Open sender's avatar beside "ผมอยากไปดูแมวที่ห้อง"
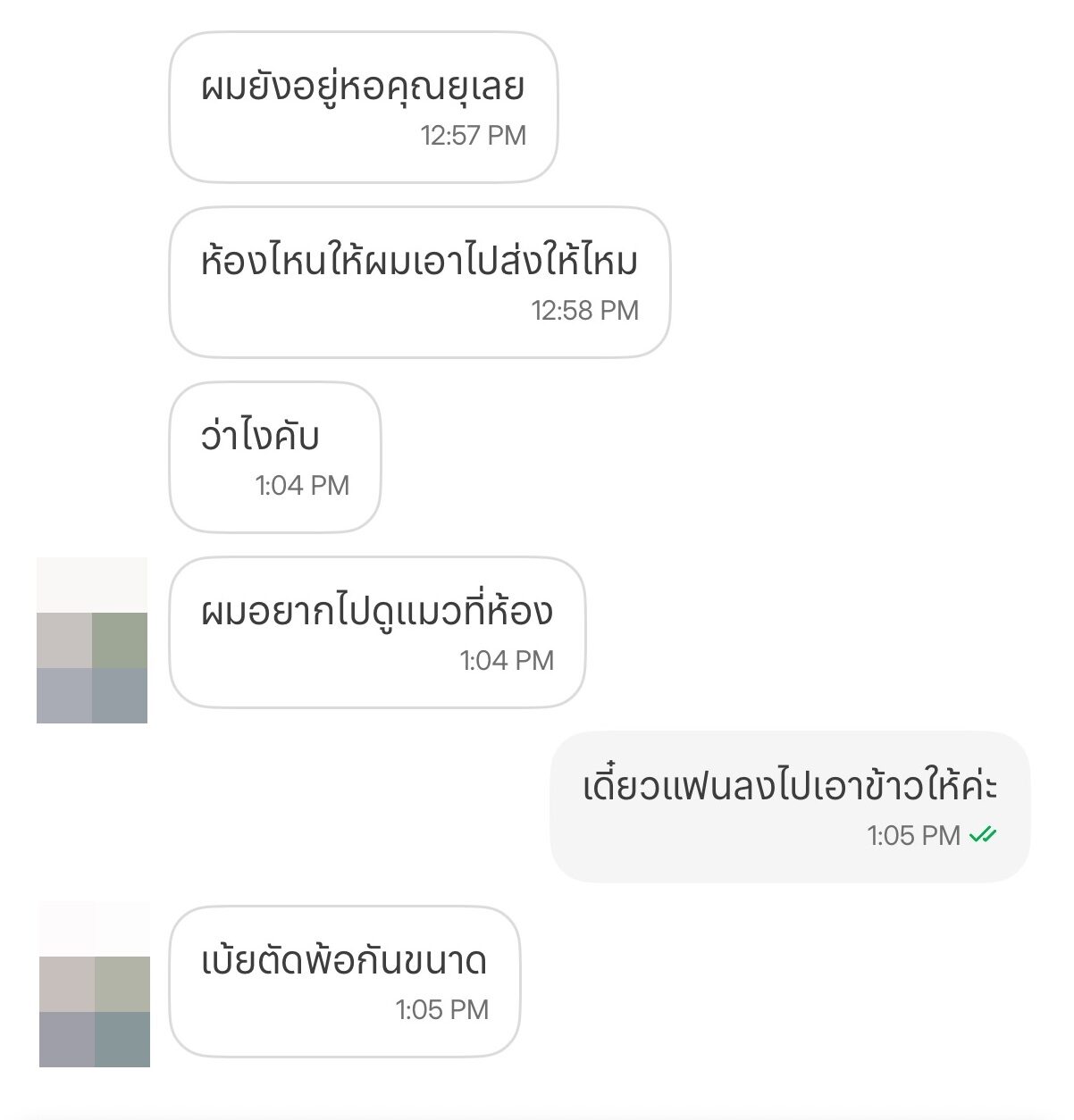The width and height of the screenshot is (1074, 1120). (x=92, y=640)
